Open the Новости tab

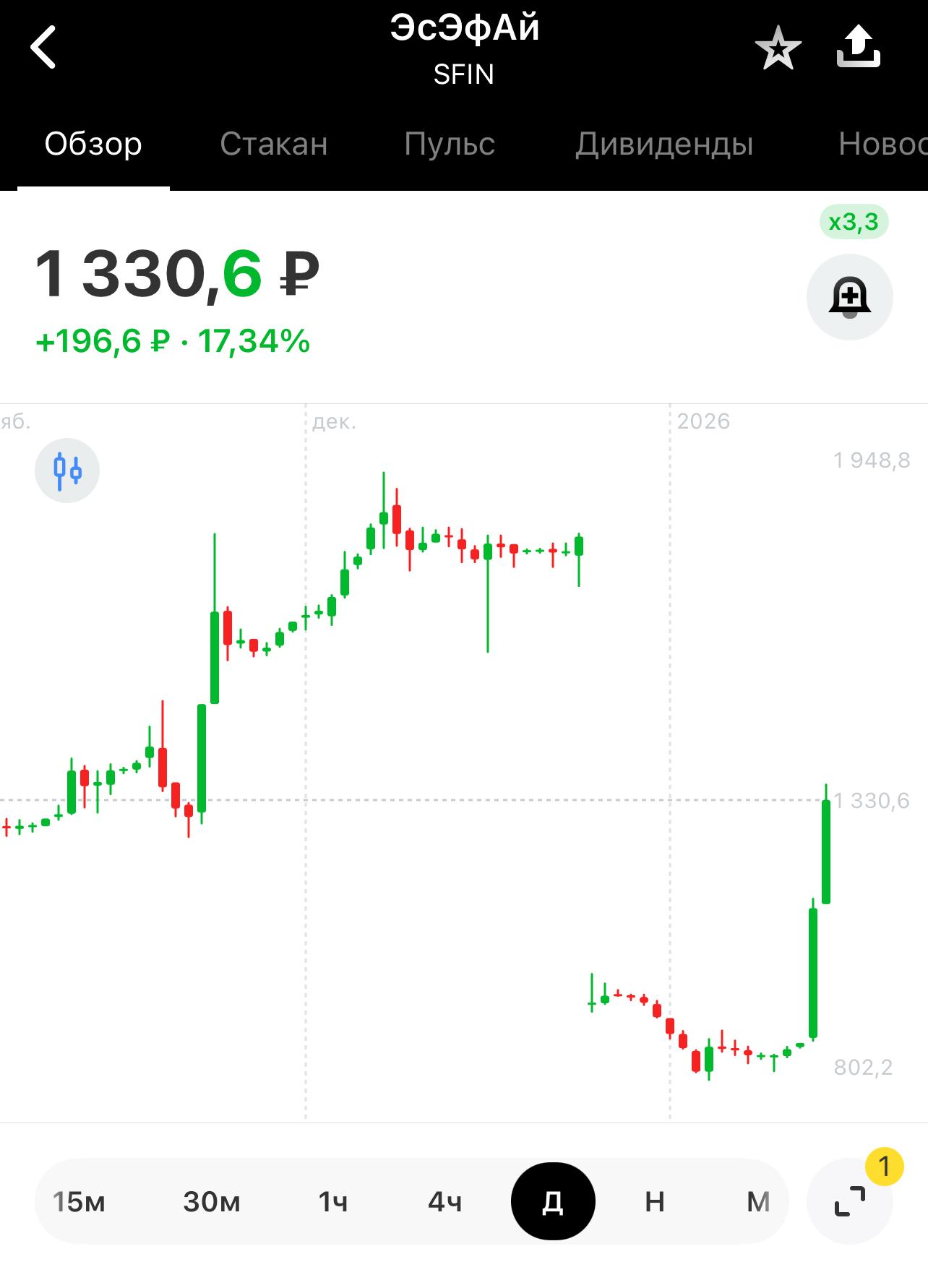tap(882, 144)
